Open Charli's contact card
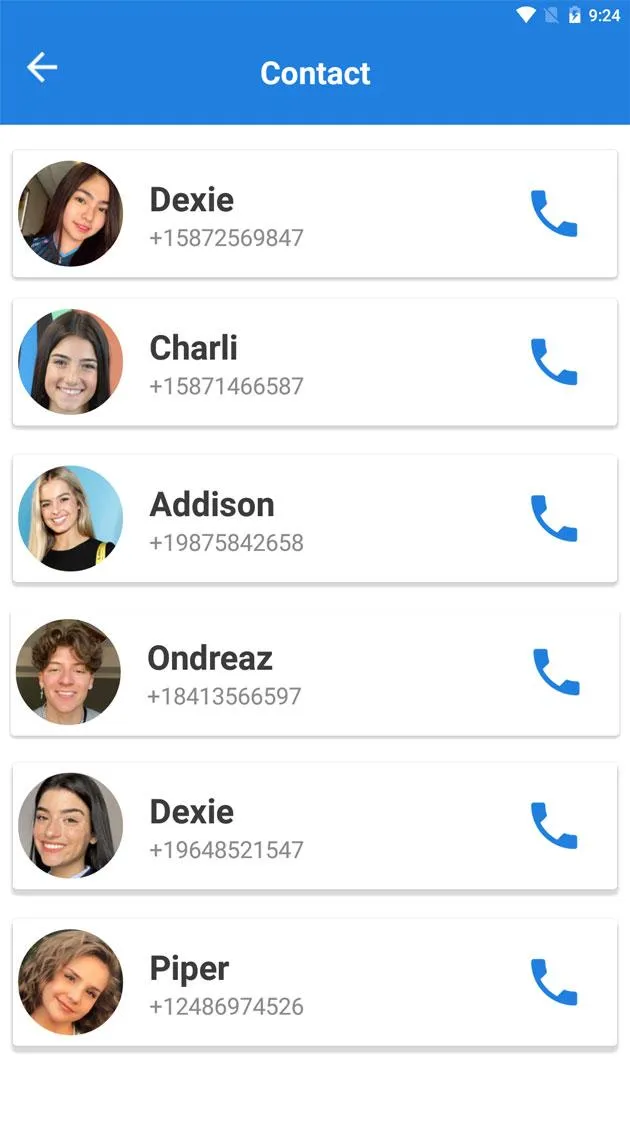 coord(315,362)
